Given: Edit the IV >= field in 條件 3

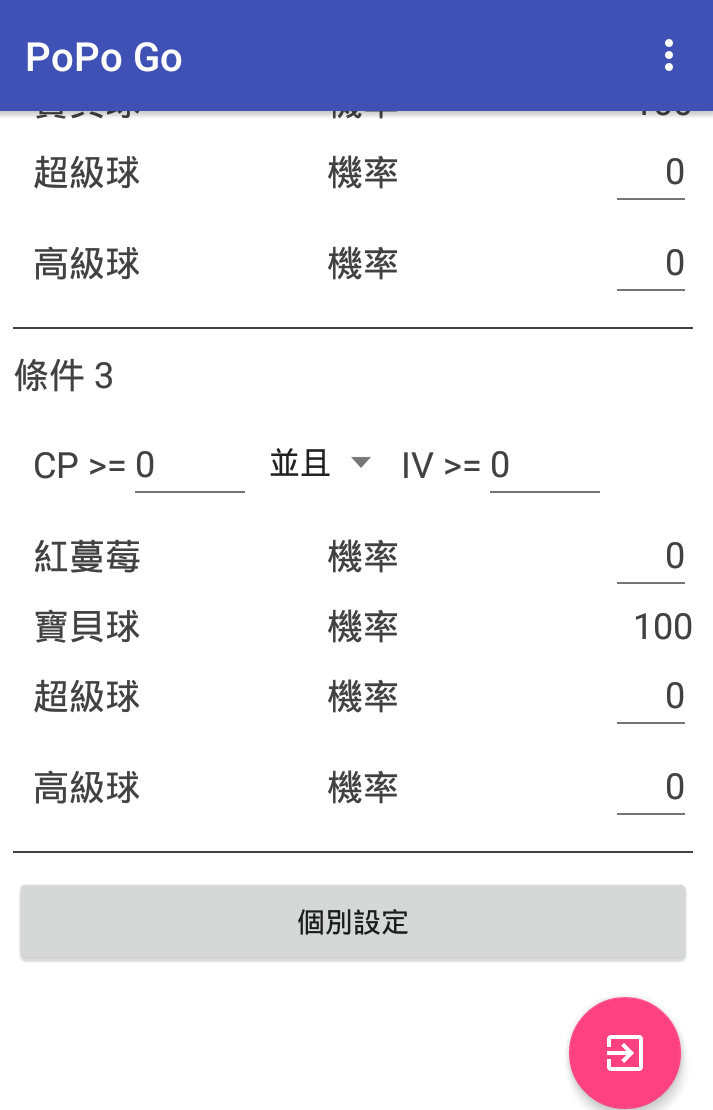Looking at the screenshot, I should [x=544, y=466].
